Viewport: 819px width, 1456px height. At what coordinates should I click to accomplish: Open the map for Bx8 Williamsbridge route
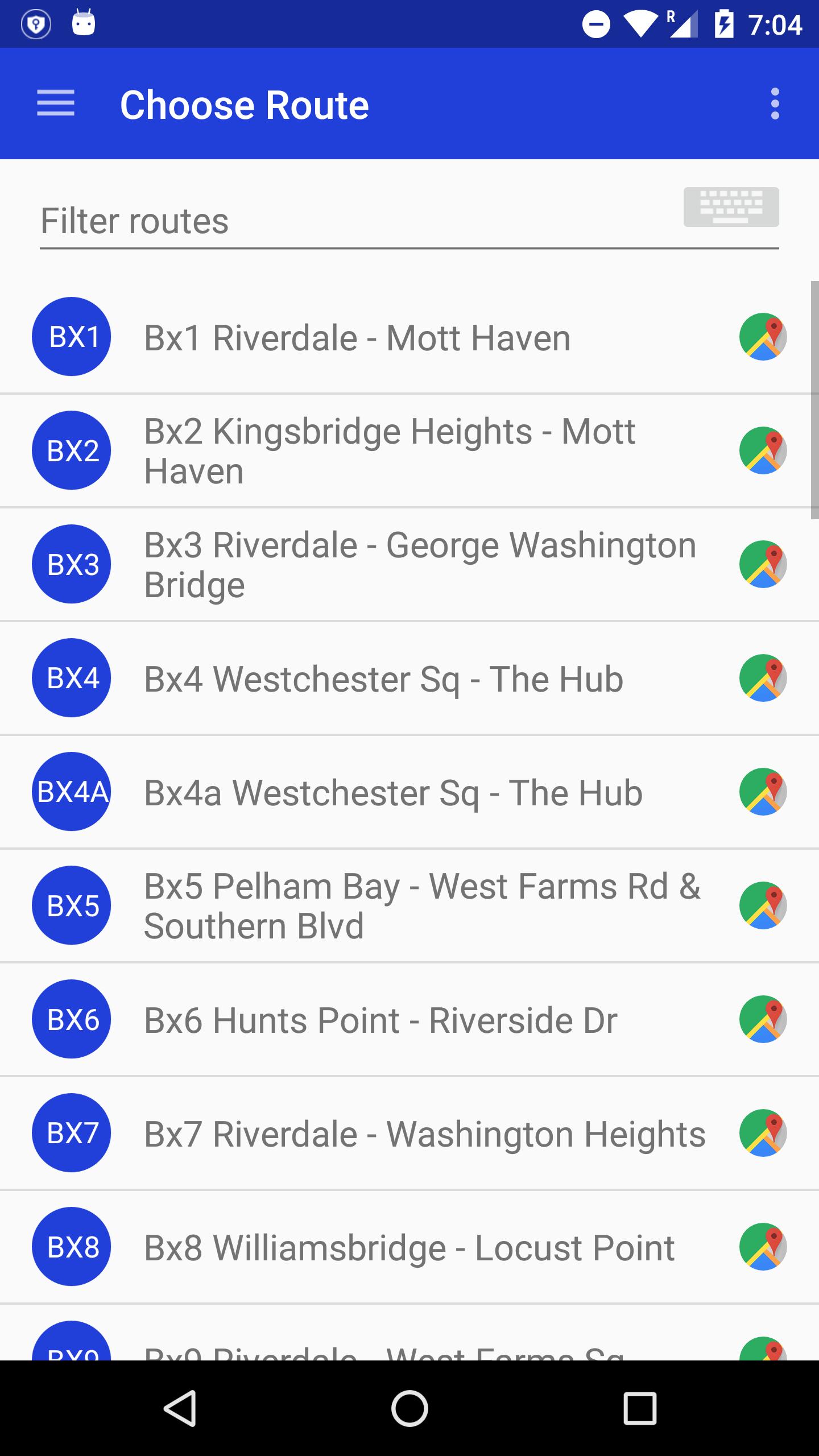tap(762, 1247)
